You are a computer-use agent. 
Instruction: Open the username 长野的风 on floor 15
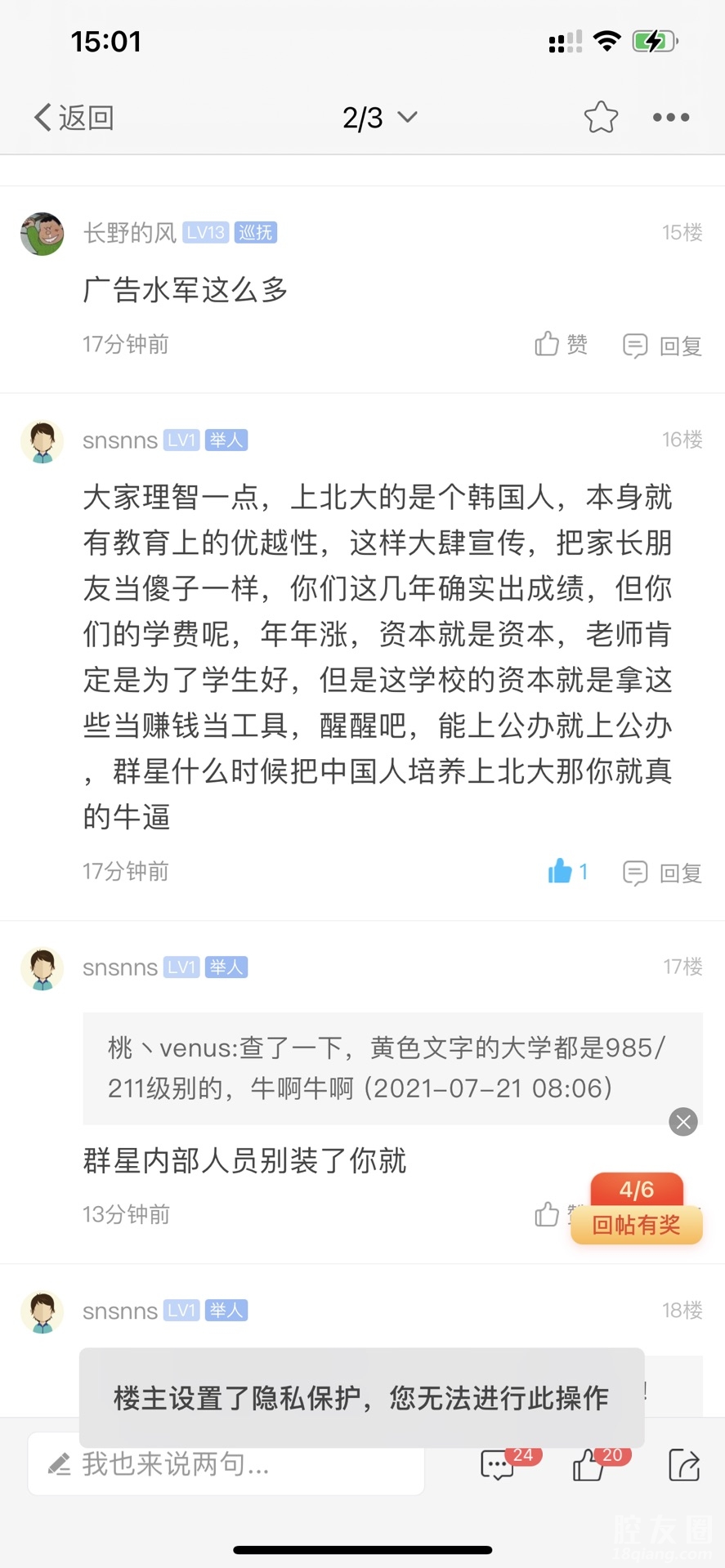coord(130,233)
